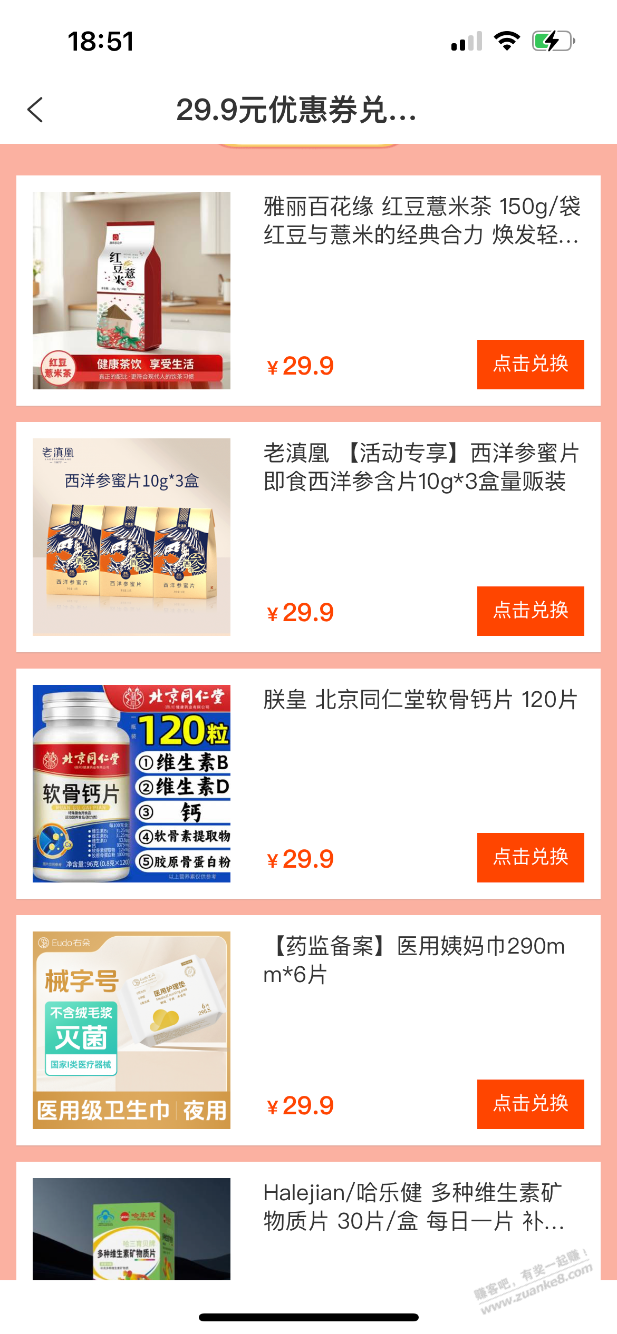View the 软骨钙片 120粒 product image
The width and height of the screenshot is (617, 1334).
[132, 783]
